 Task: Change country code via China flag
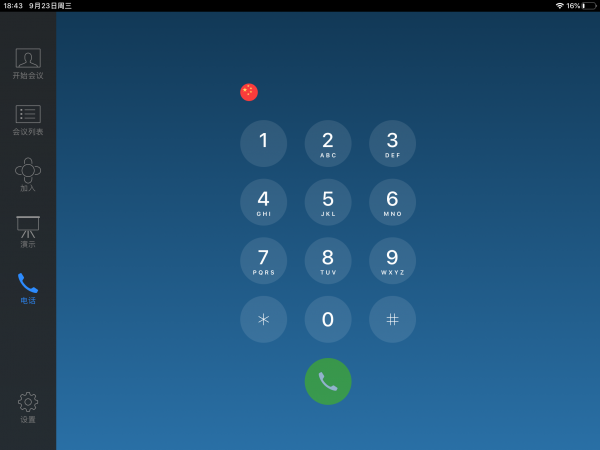point(249,92)
